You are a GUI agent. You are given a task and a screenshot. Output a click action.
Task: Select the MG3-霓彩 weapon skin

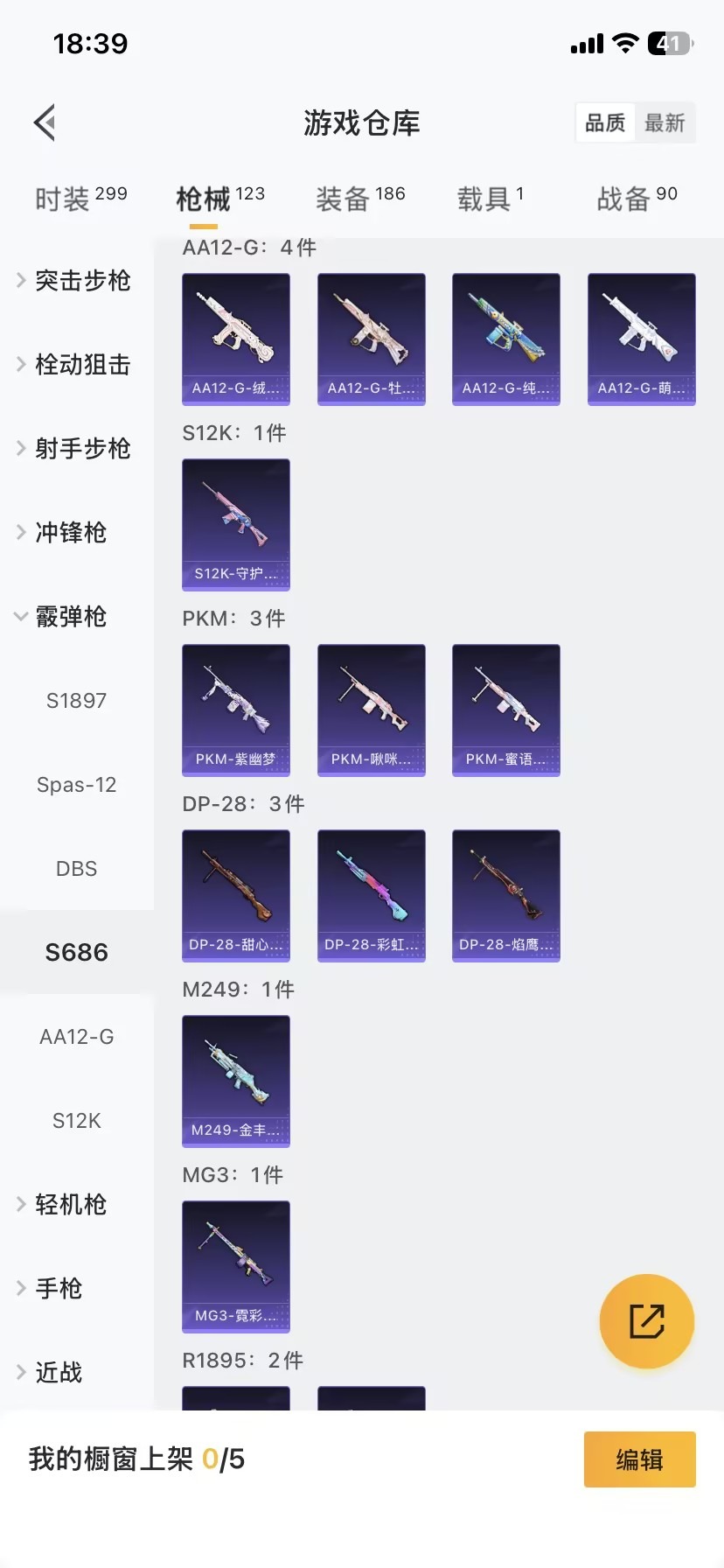point(236,1267)
